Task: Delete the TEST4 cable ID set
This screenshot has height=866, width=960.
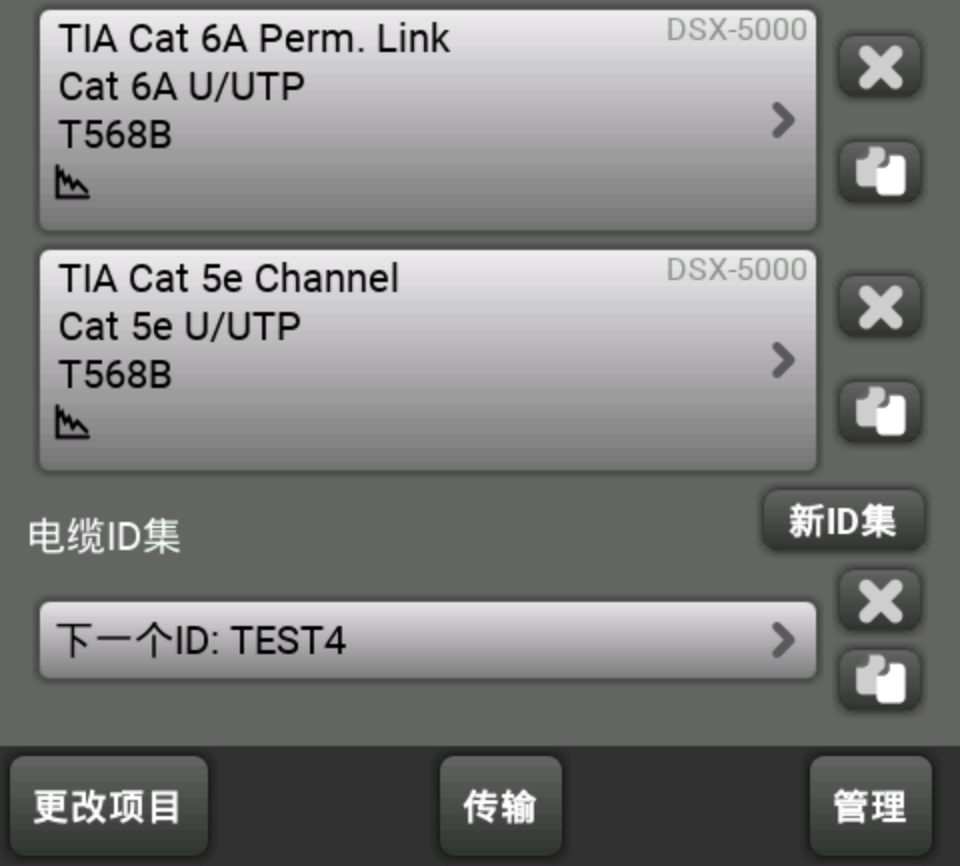Action: coord(880,601)
